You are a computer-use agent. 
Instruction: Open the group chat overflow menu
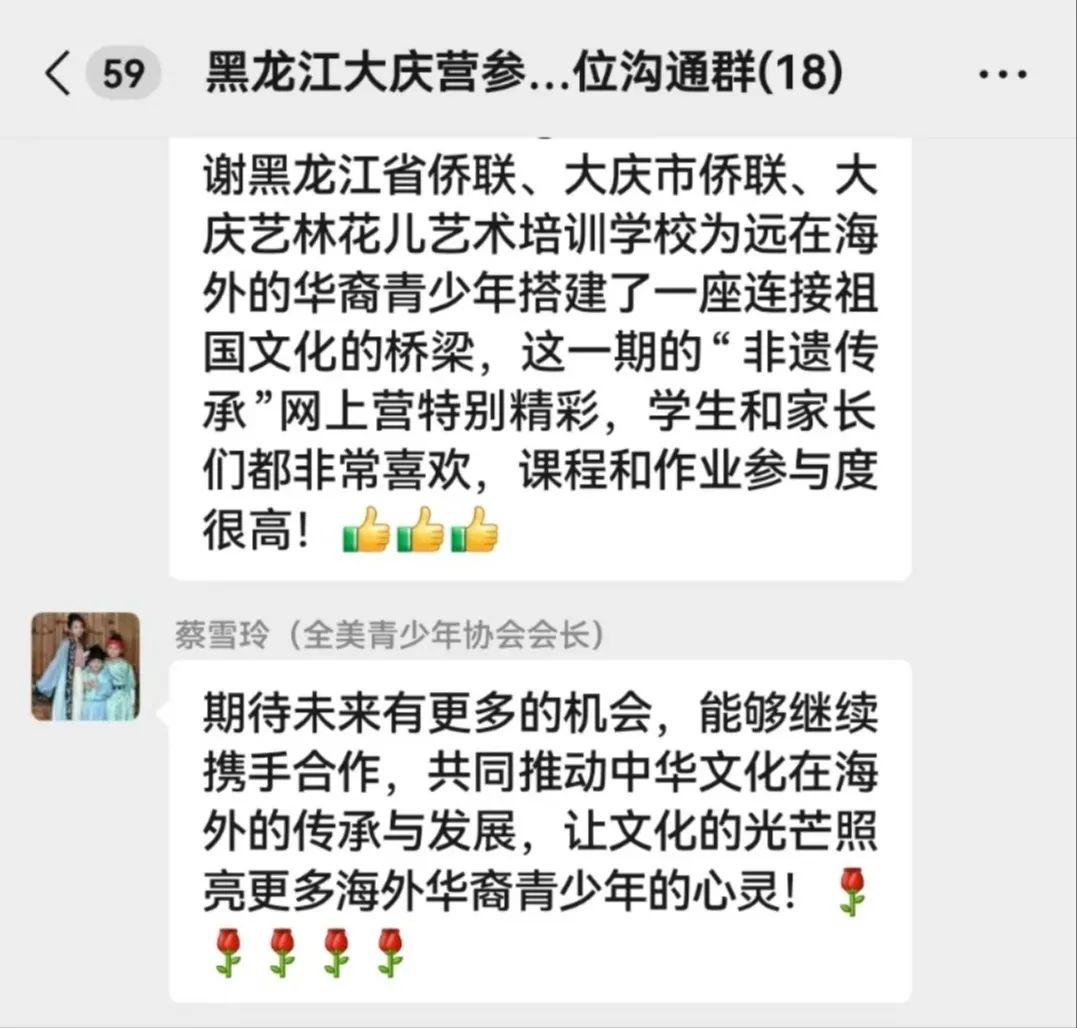click(x=1002, y=75)
